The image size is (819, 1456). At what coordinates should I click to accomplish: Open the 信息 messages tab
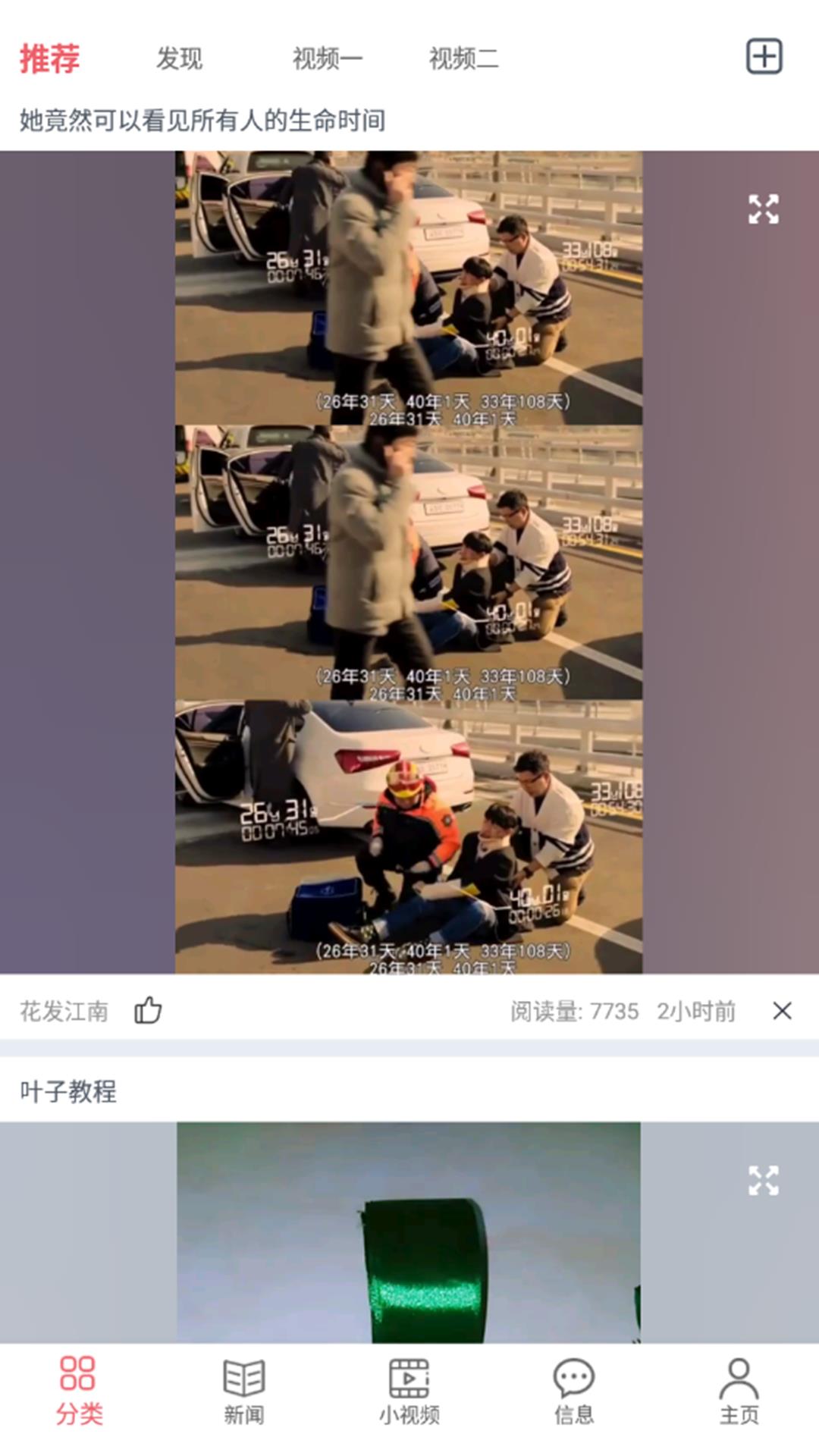(574, 1391)
